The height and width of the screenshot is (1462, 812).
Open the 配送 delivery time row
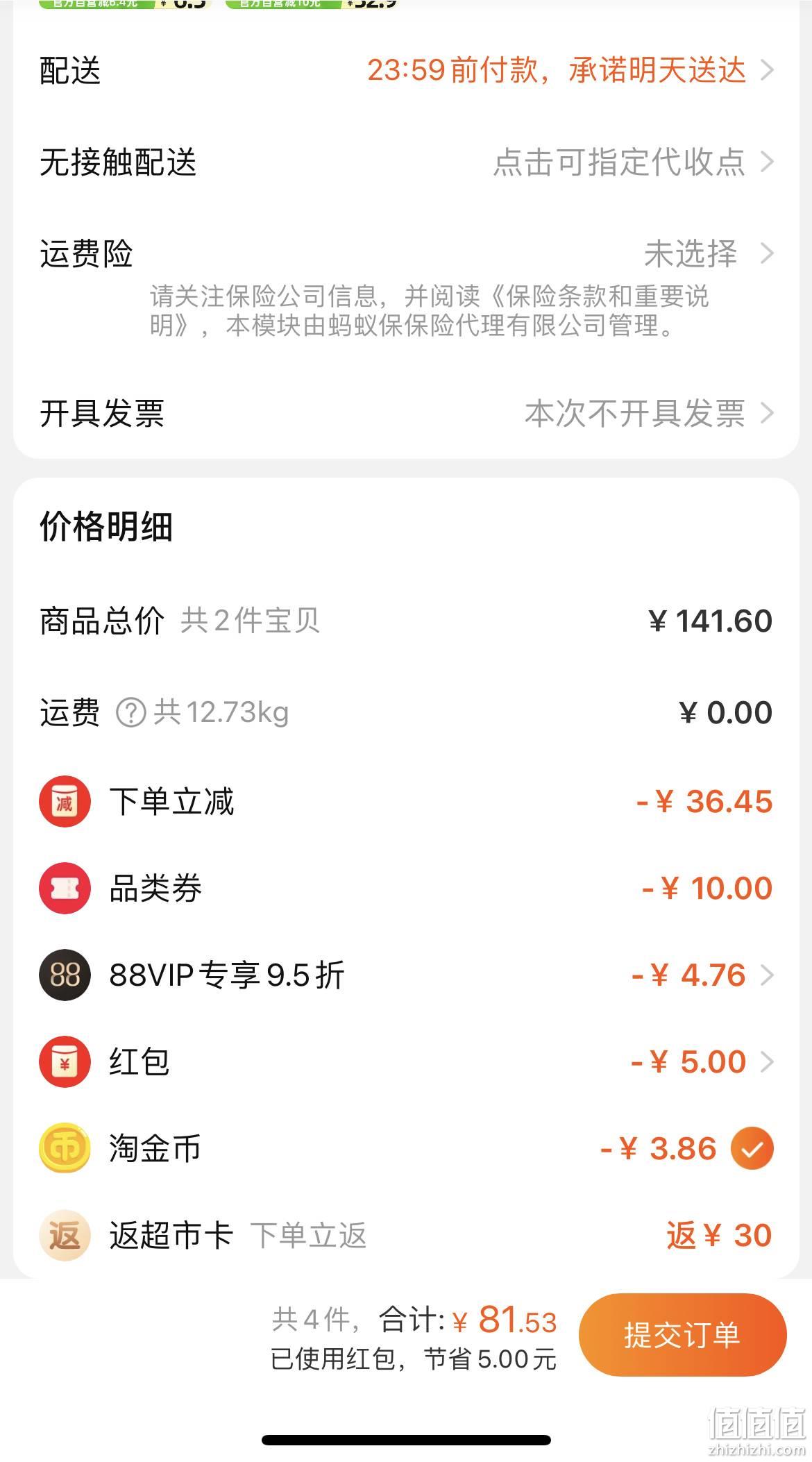[406, 70]
